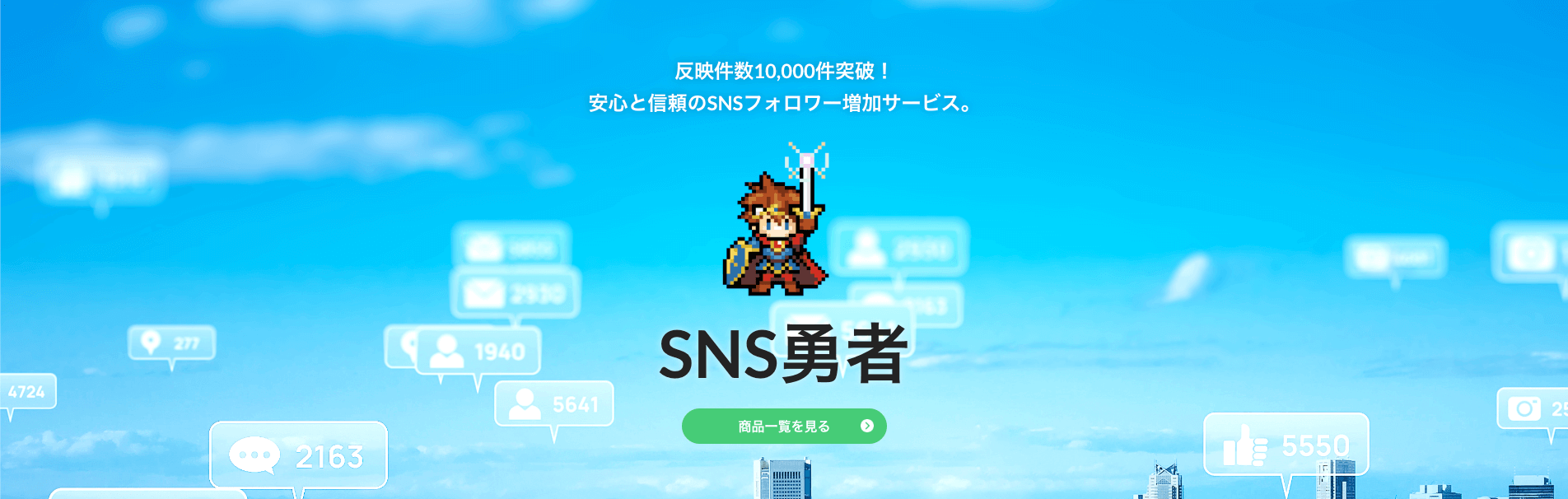This screenshot has height=499, width=1568.
Task: Tap the 商品一覧を見る button
Action: pos(783,426)
